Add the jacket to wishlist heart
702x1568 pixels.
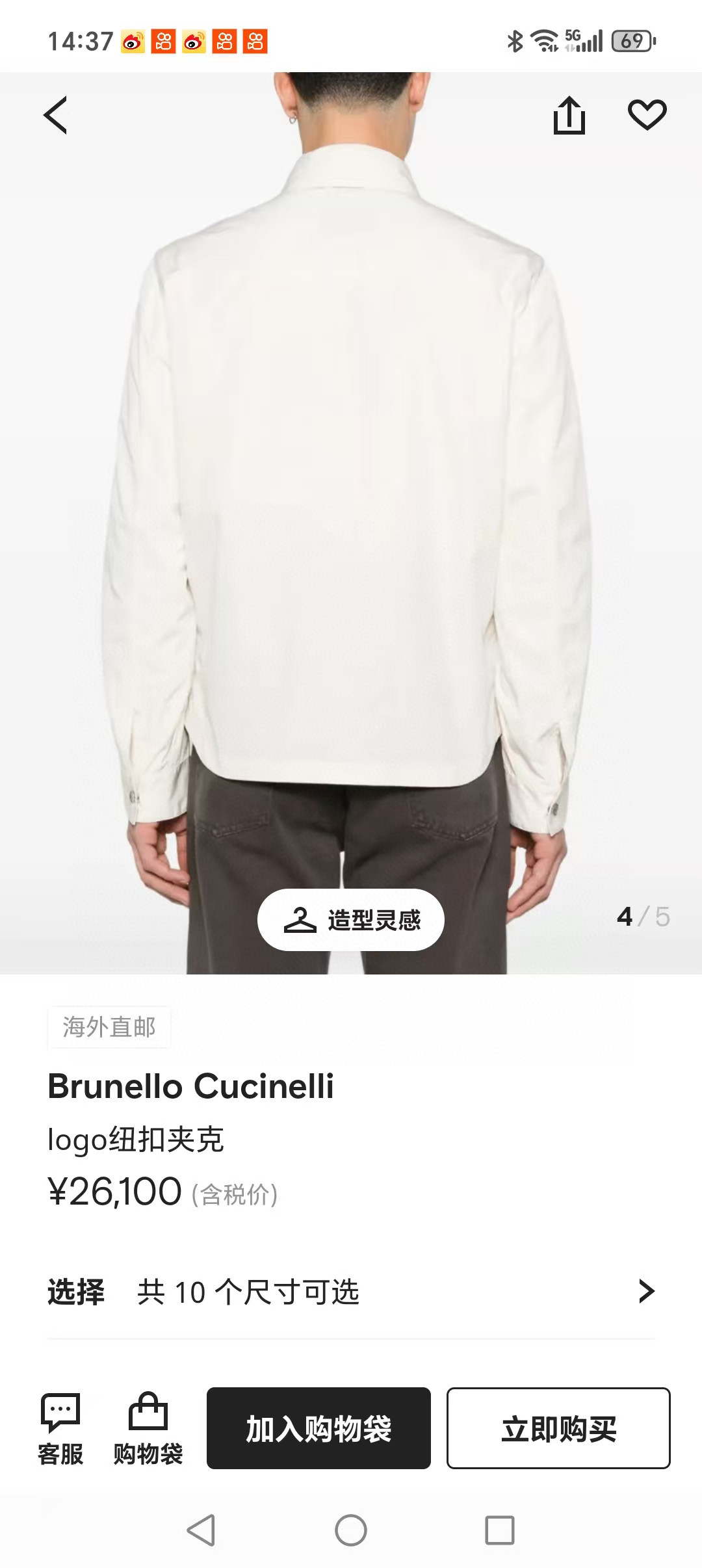(x=647, y=115)
